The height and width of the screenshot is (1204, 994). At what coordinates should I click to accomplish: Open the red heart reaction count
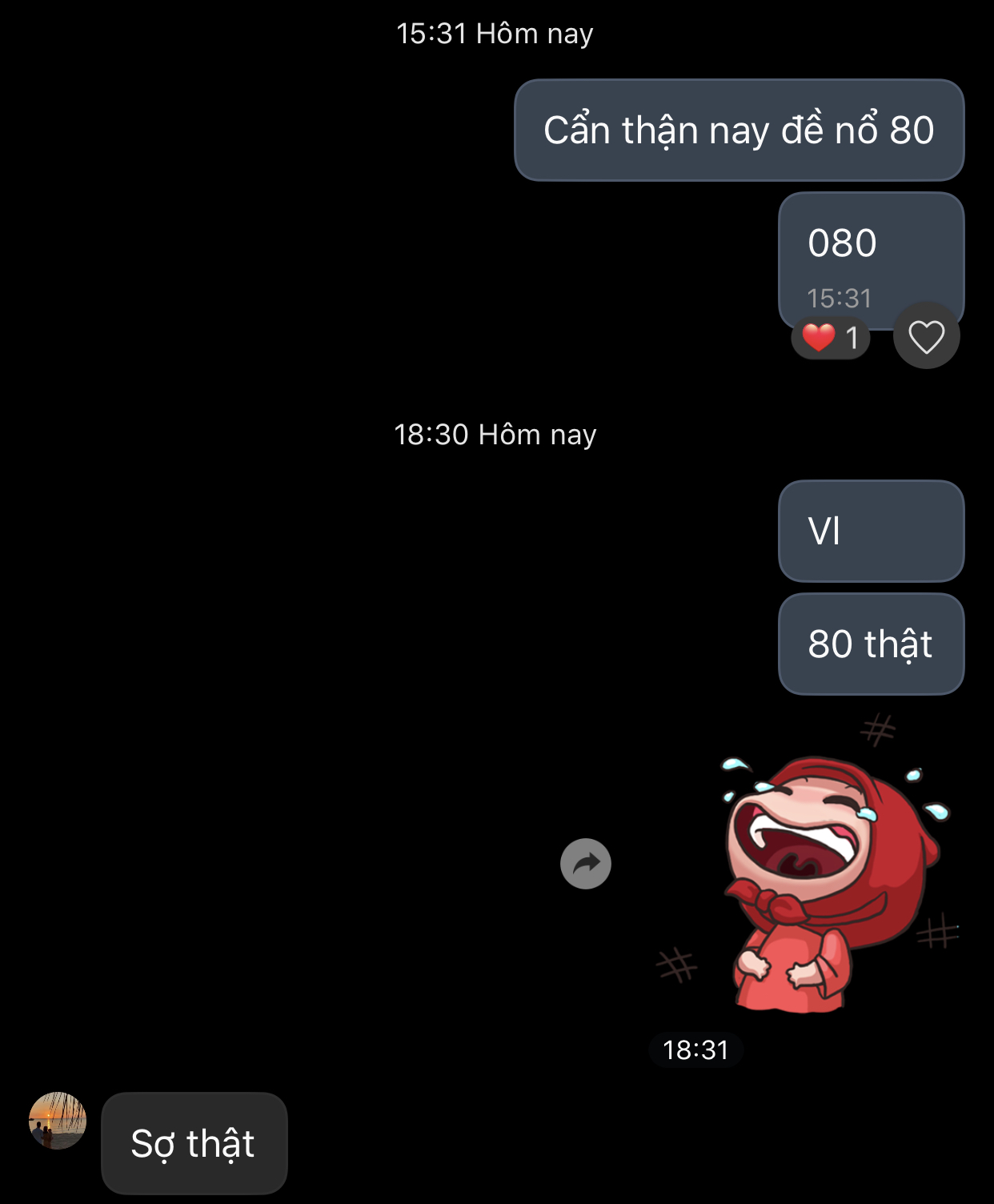831,338
